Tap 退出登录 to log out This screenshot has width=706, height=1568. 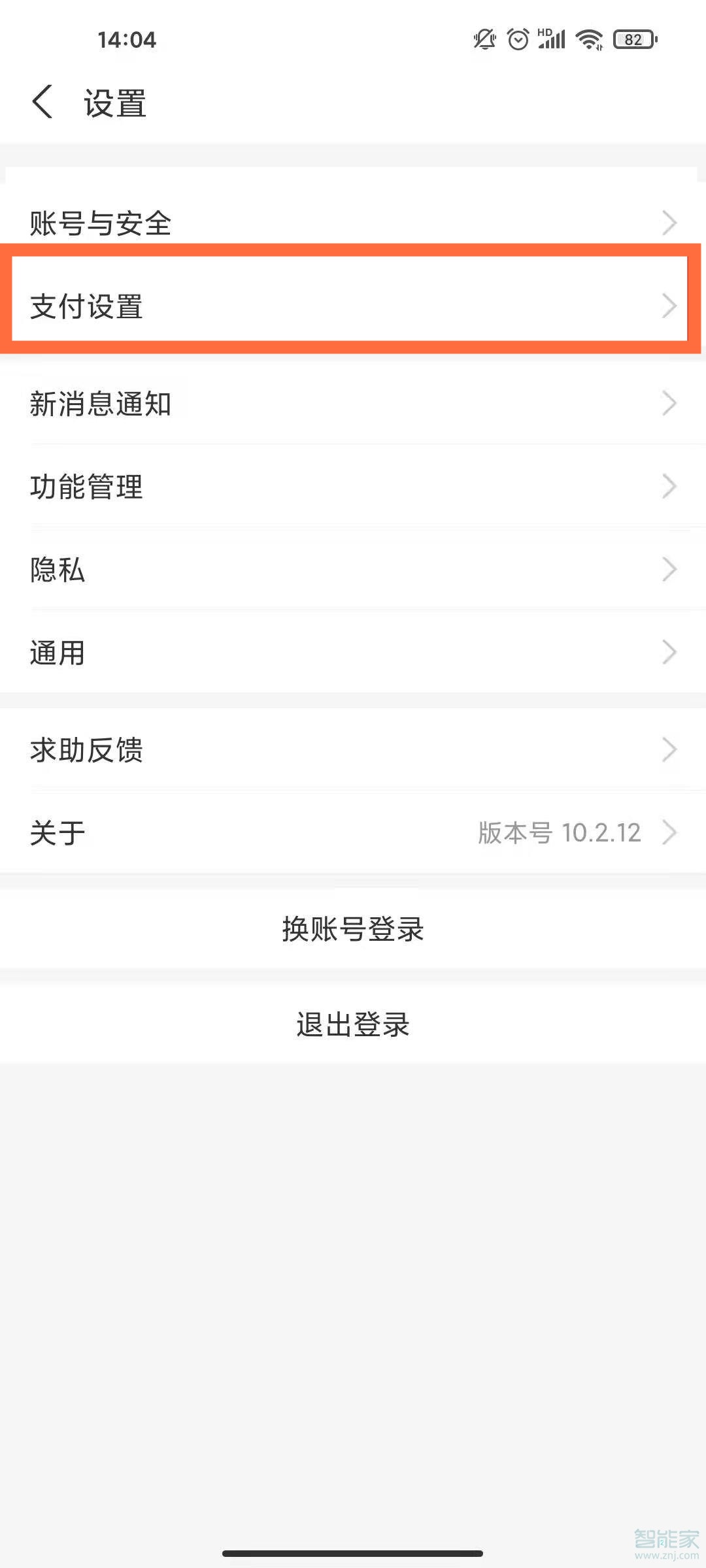click(353, 1026)
